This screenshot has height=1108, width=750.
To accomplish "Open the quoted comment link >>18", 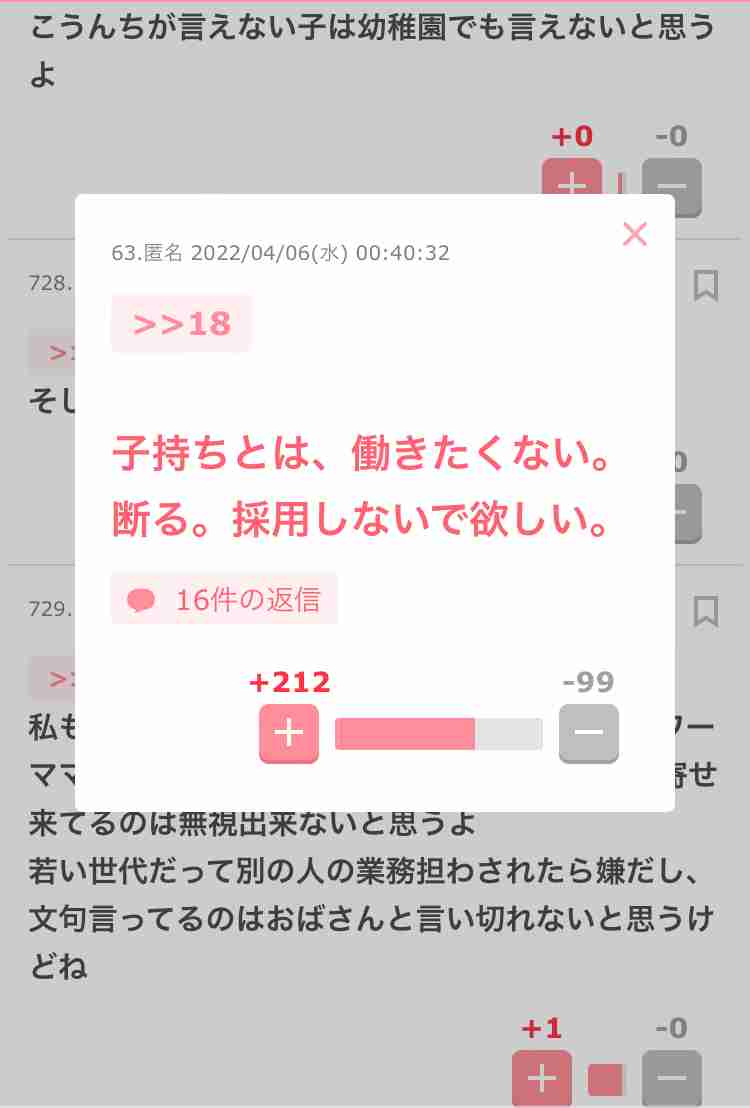I will pos(181,322).
